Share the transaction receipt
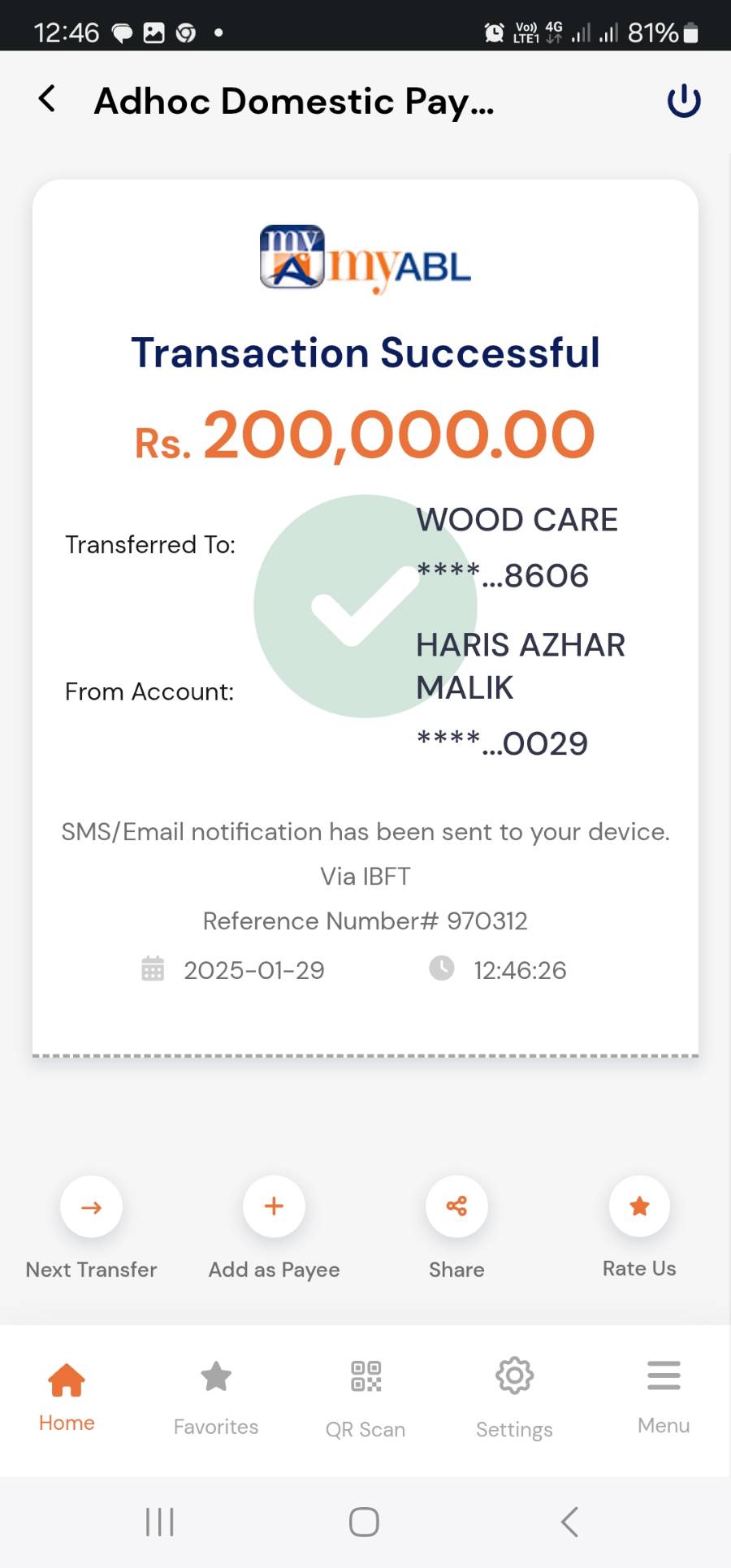731x1568 pixels. click(456, 1206)
